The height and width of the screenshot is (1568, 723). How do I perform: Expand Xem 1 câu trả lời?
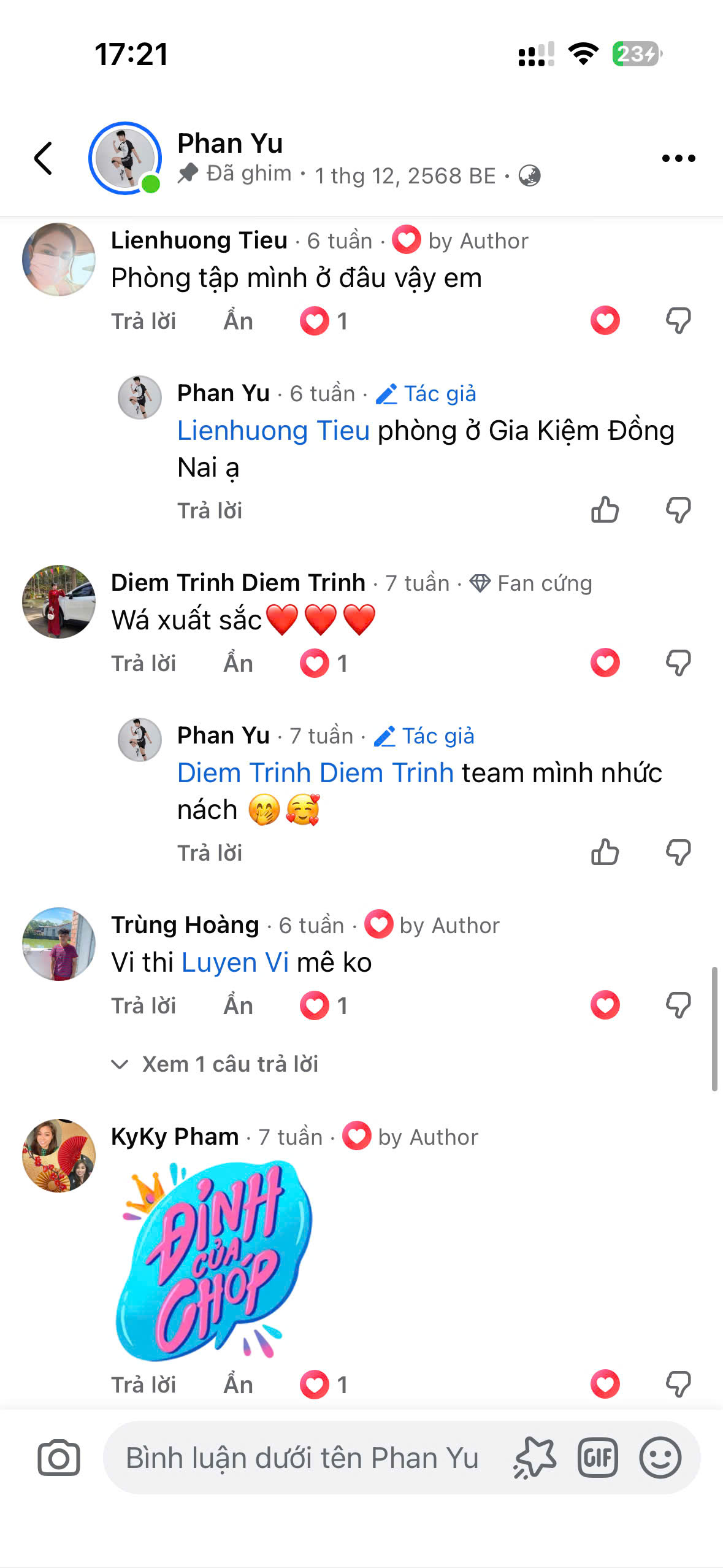[x=229, y=1064]
